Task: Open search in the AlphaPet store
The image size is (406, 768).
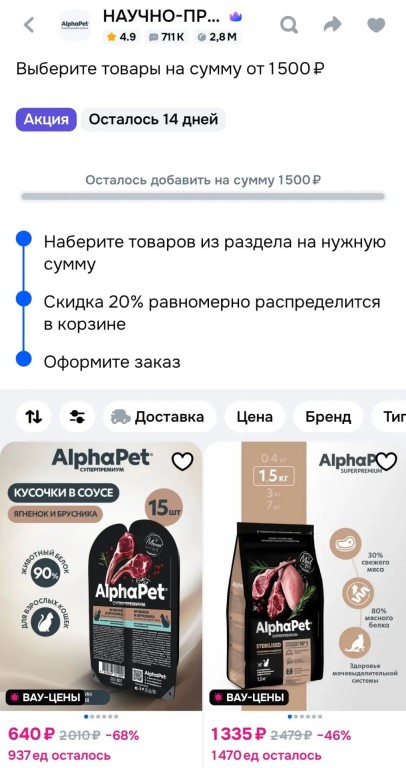Action: click(289, 24)
